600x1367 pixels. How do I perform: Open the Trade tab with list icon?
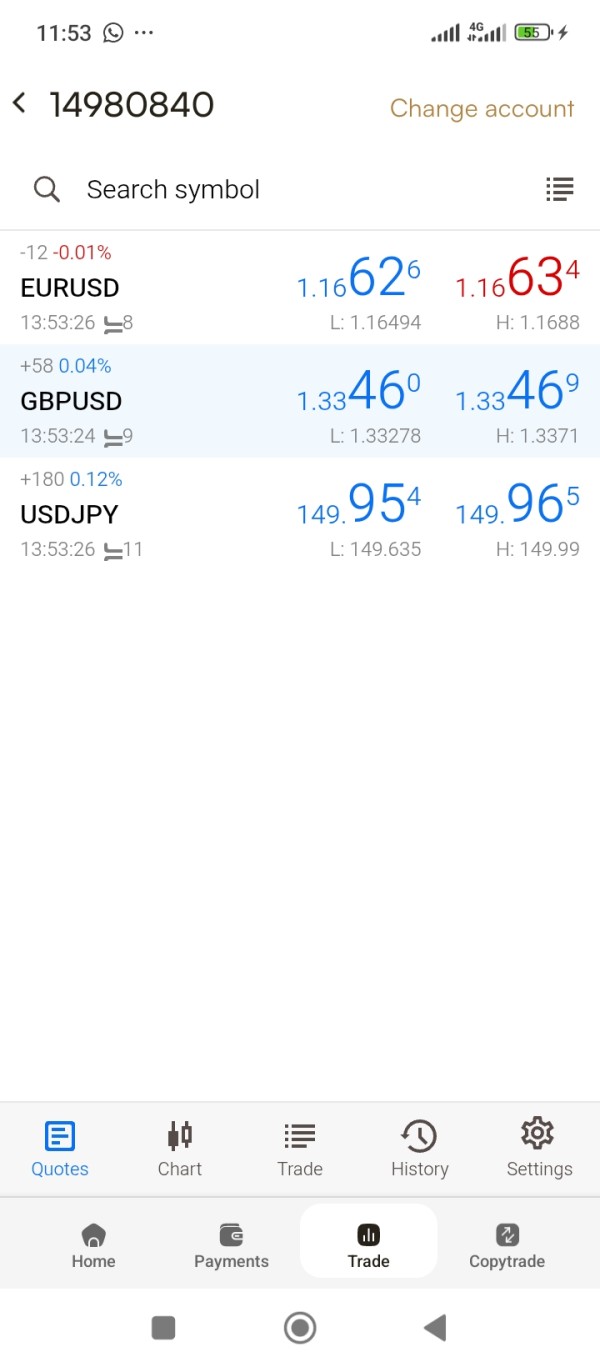point(300,1148)
